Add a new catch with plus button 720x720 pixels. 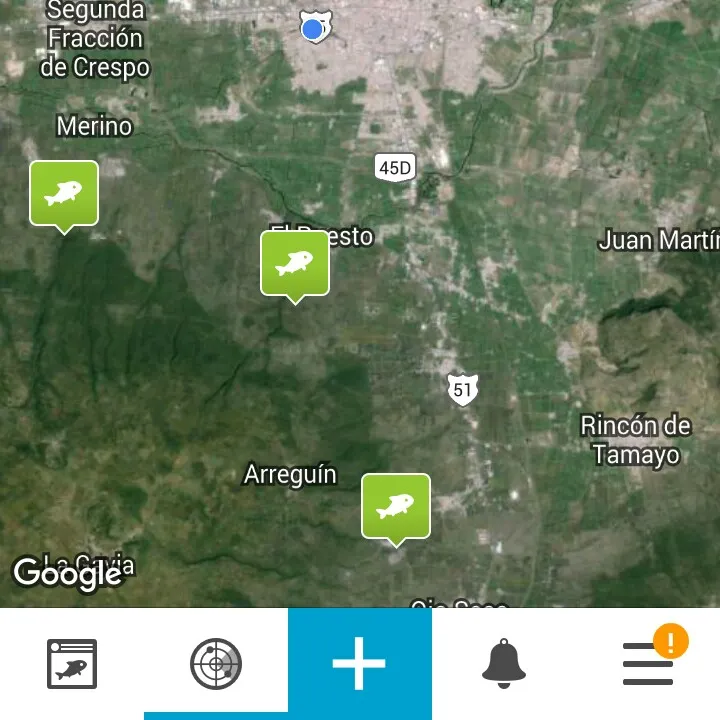click(x=360, y=663)
